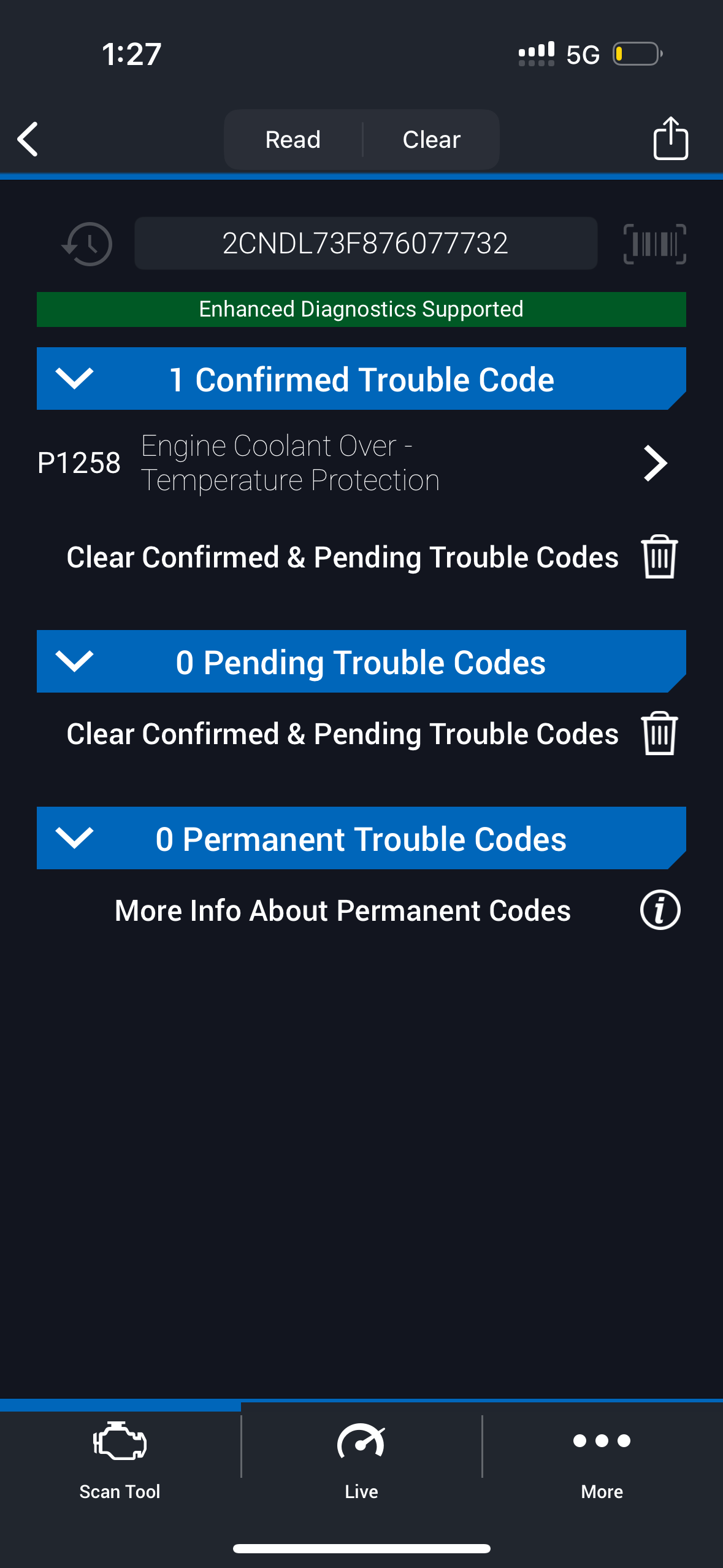View More Info About Permanent Codes
The width and height of the screenshot is (723, 1568).
(660, 910)
